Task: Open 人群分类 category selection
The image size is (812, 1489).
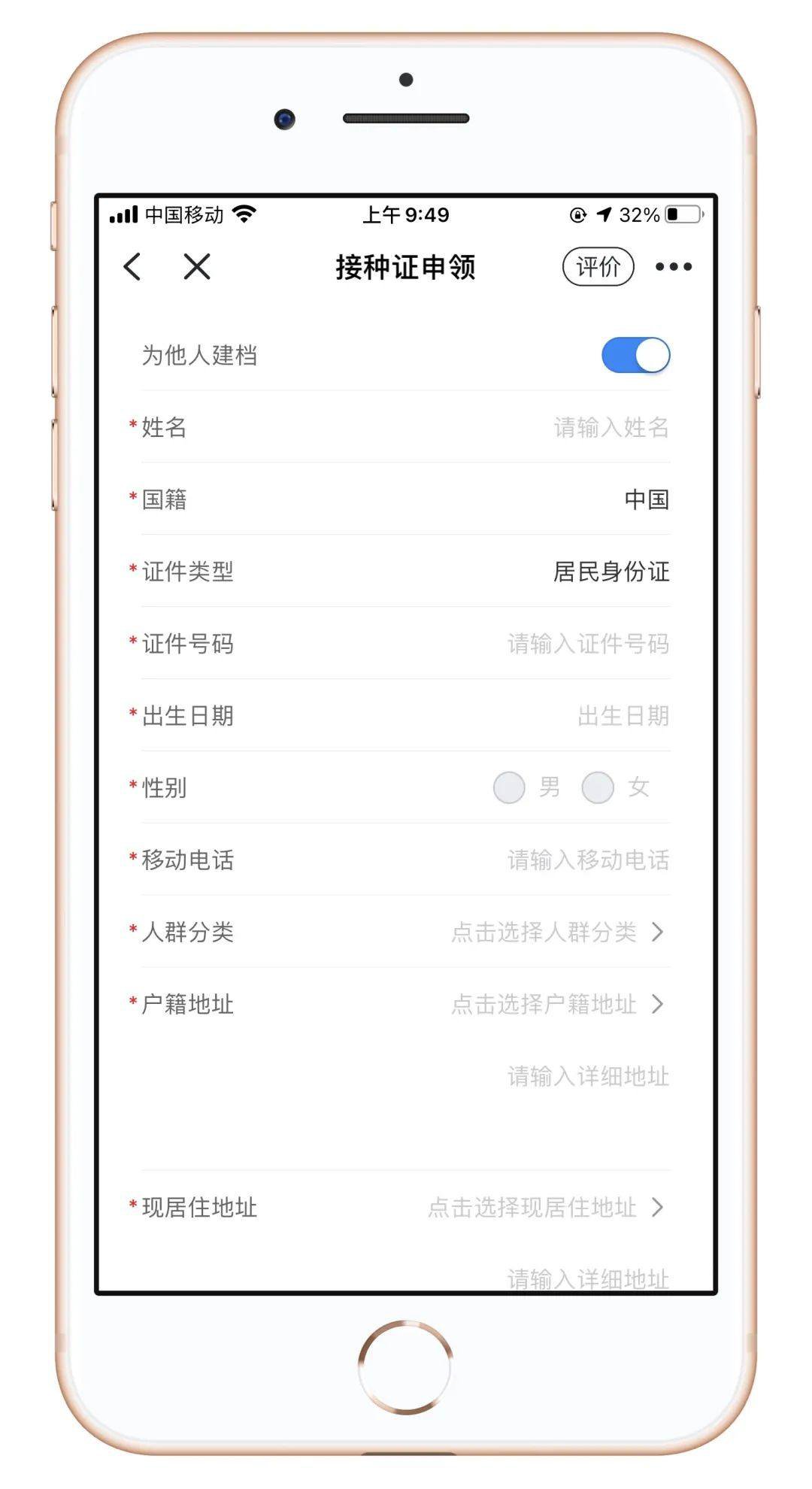Action: tap(556, 933)
